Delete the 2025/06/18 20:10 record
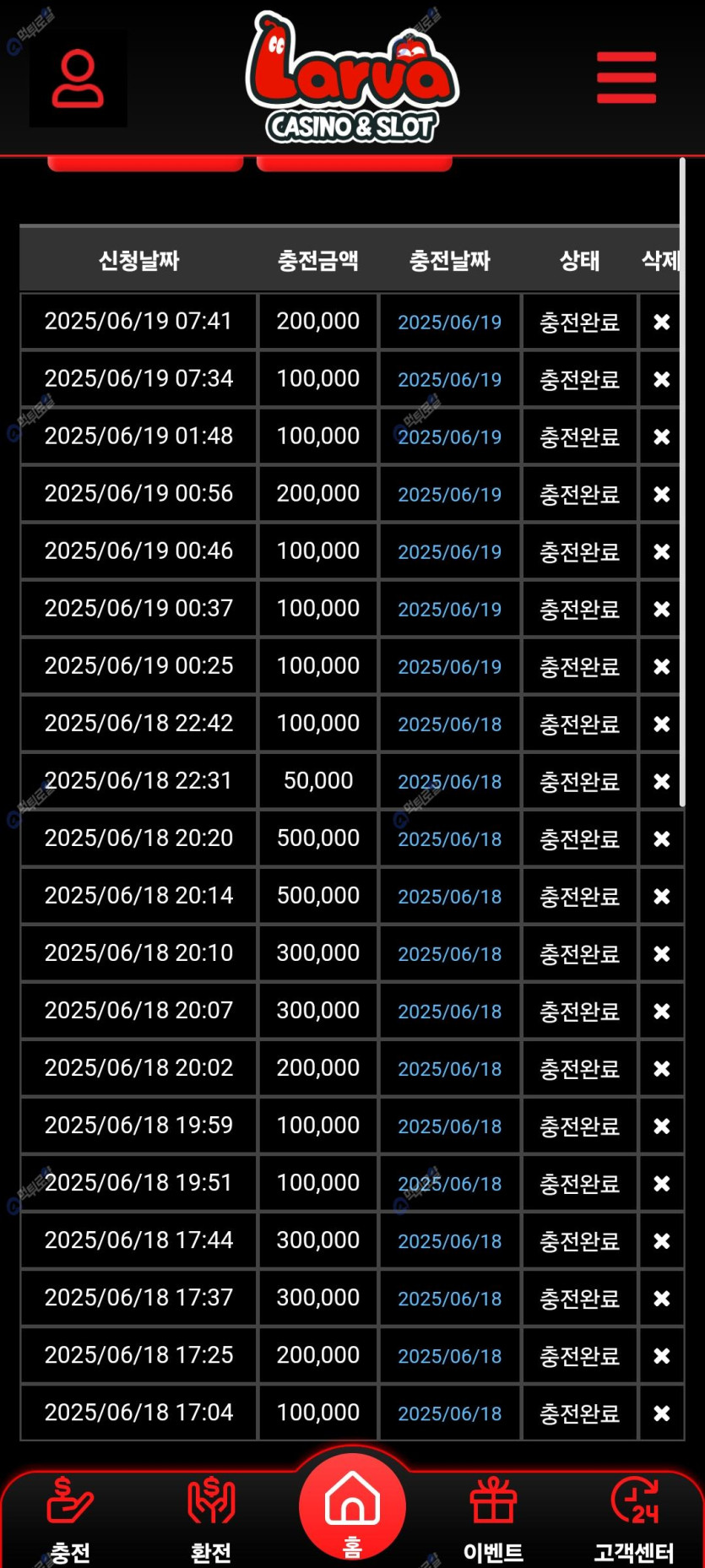The height and width of the screenshot is (1568, 705). (662, 953)
